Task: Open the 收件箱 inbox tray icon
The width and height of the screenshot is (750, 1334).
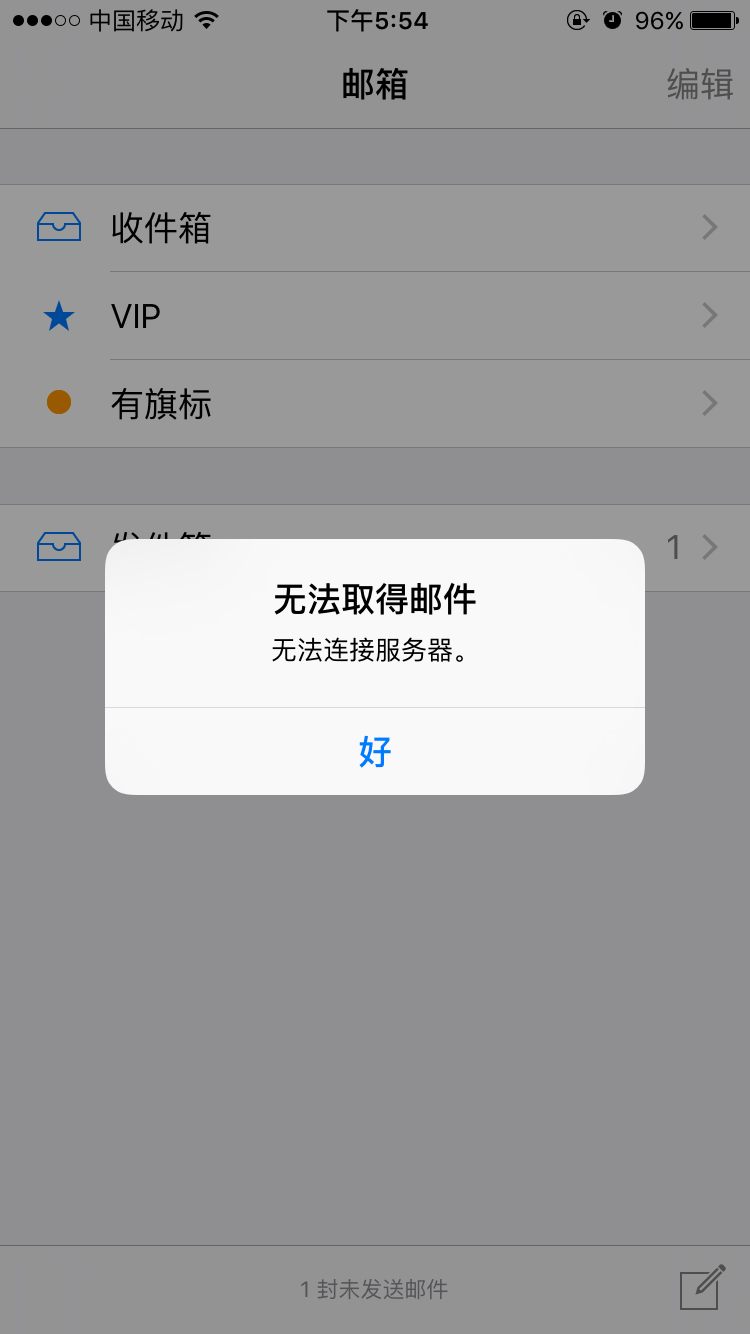Action: pos(59,227)
